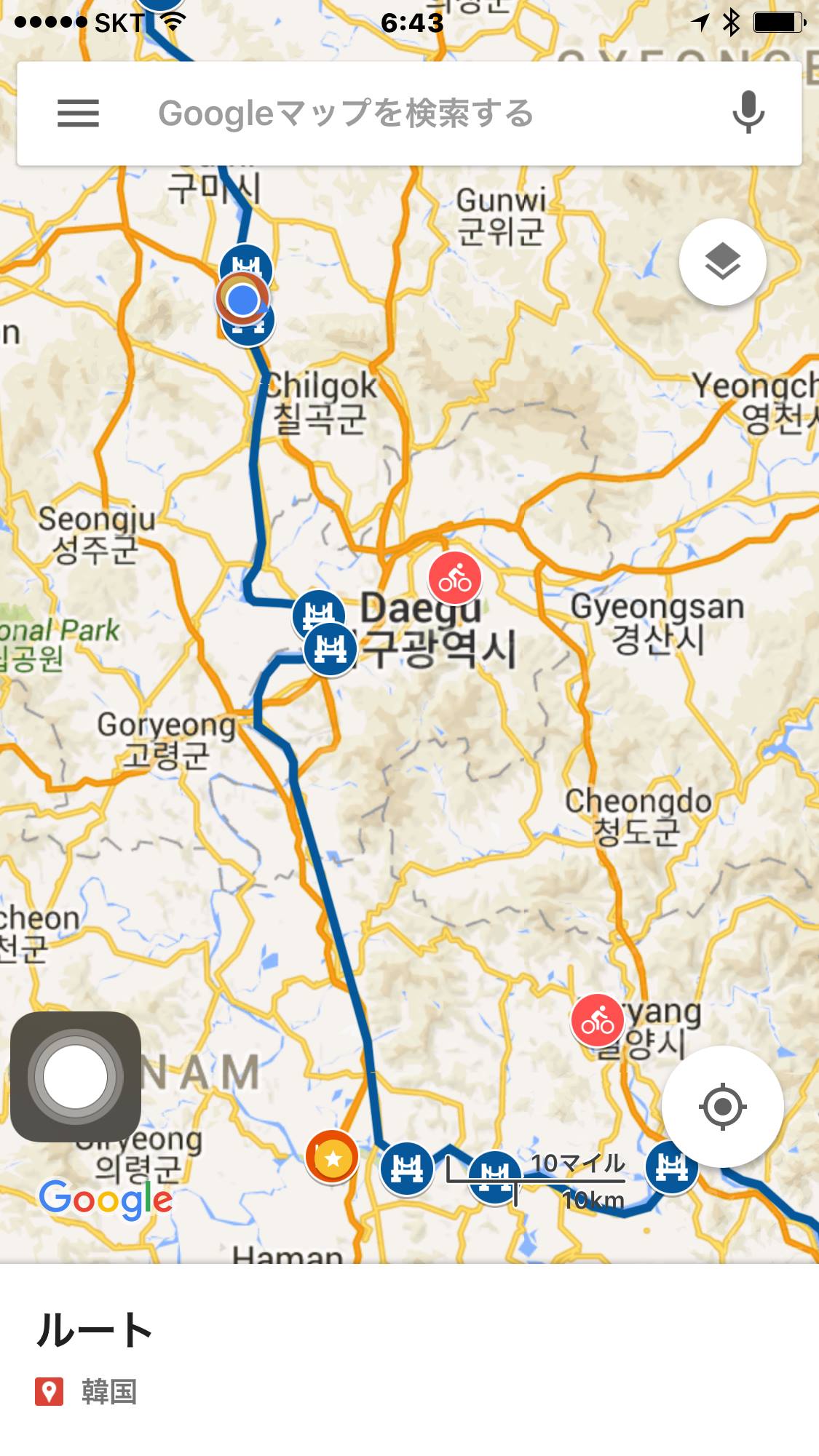Select the bicycle marker near Daegu
The height and width of the screenshot is (1456, 819).
pyautogui.click(x=455, y=578)
